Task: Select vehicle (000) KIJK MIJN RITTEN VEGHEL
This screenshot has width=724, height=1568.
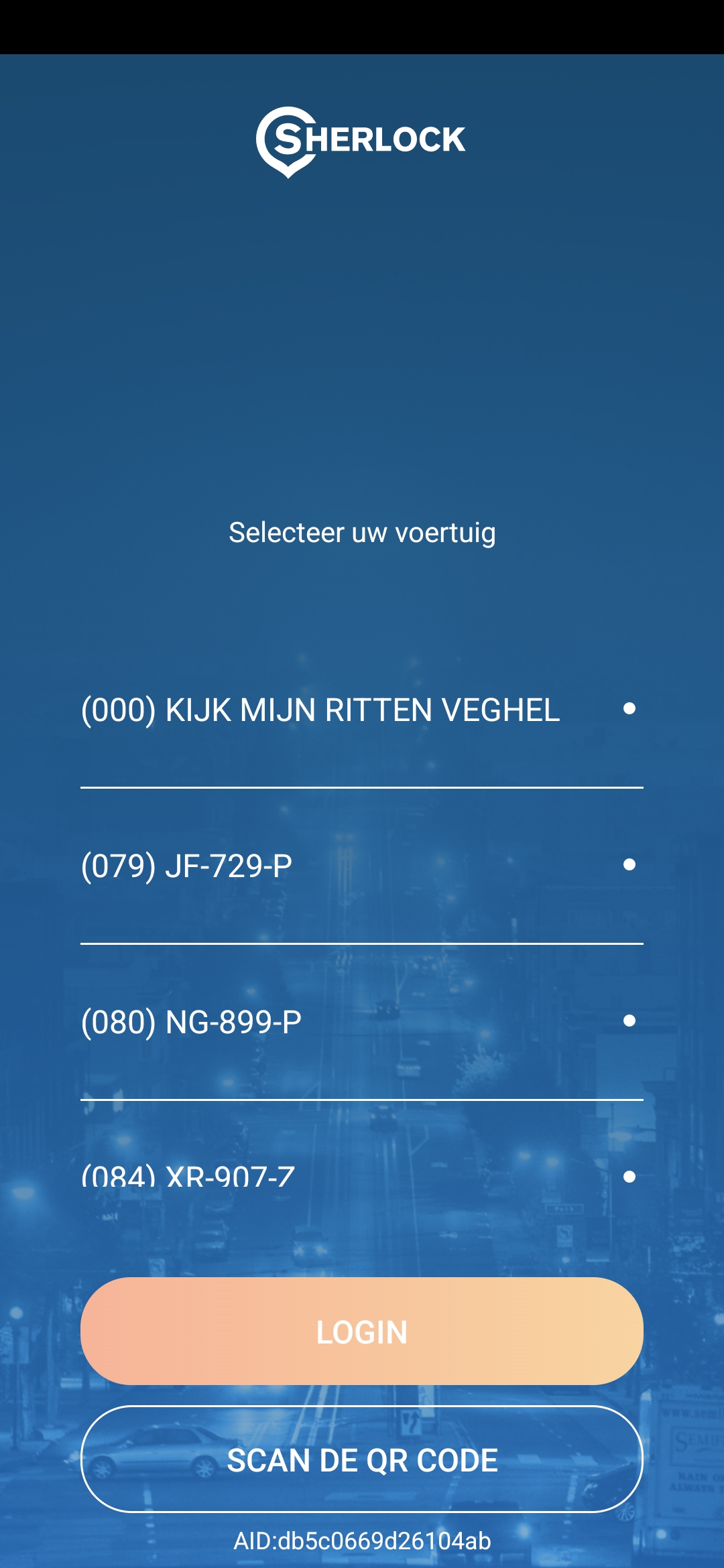Action: (x=361, y=710)
